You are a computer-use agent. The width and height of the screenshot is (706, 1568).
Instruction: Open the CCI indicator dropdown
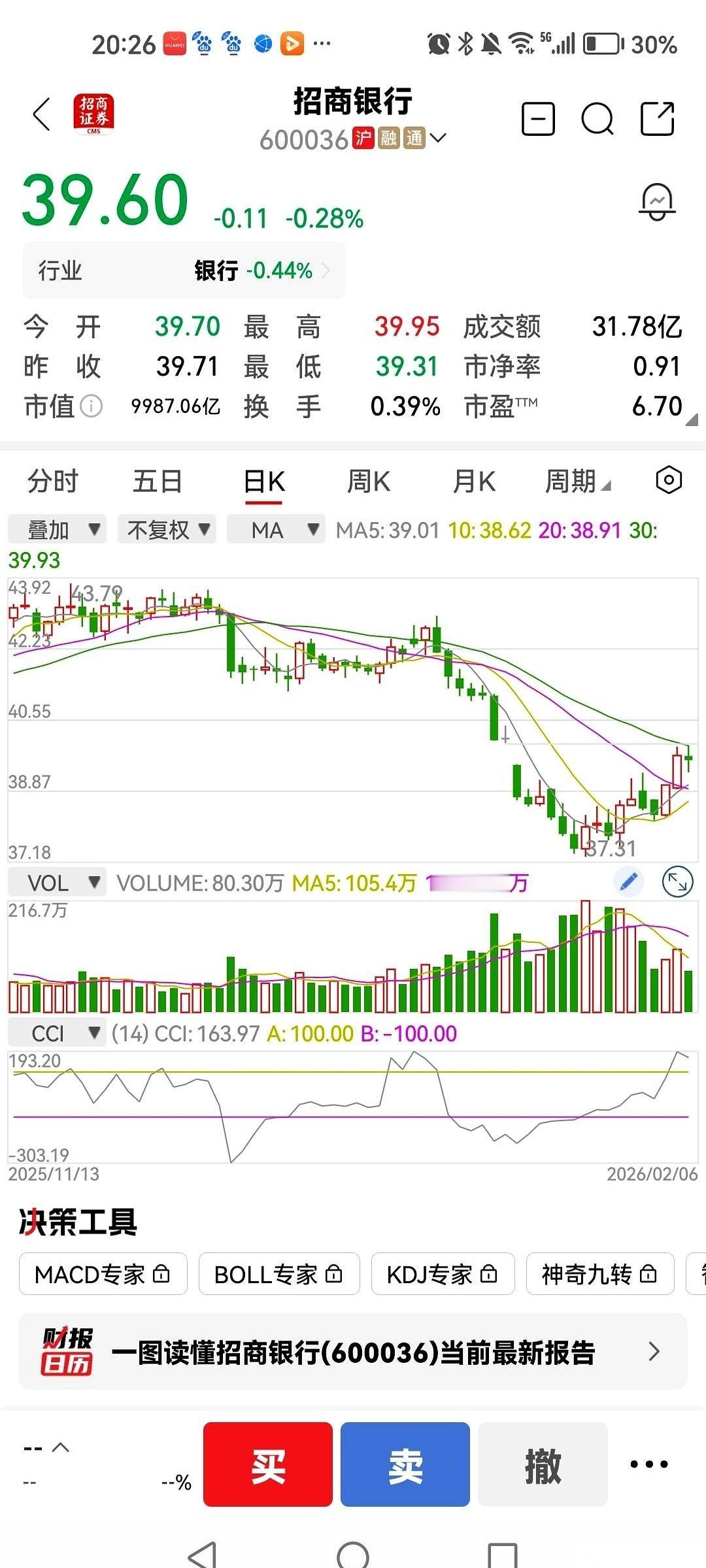click(58, 1032)
